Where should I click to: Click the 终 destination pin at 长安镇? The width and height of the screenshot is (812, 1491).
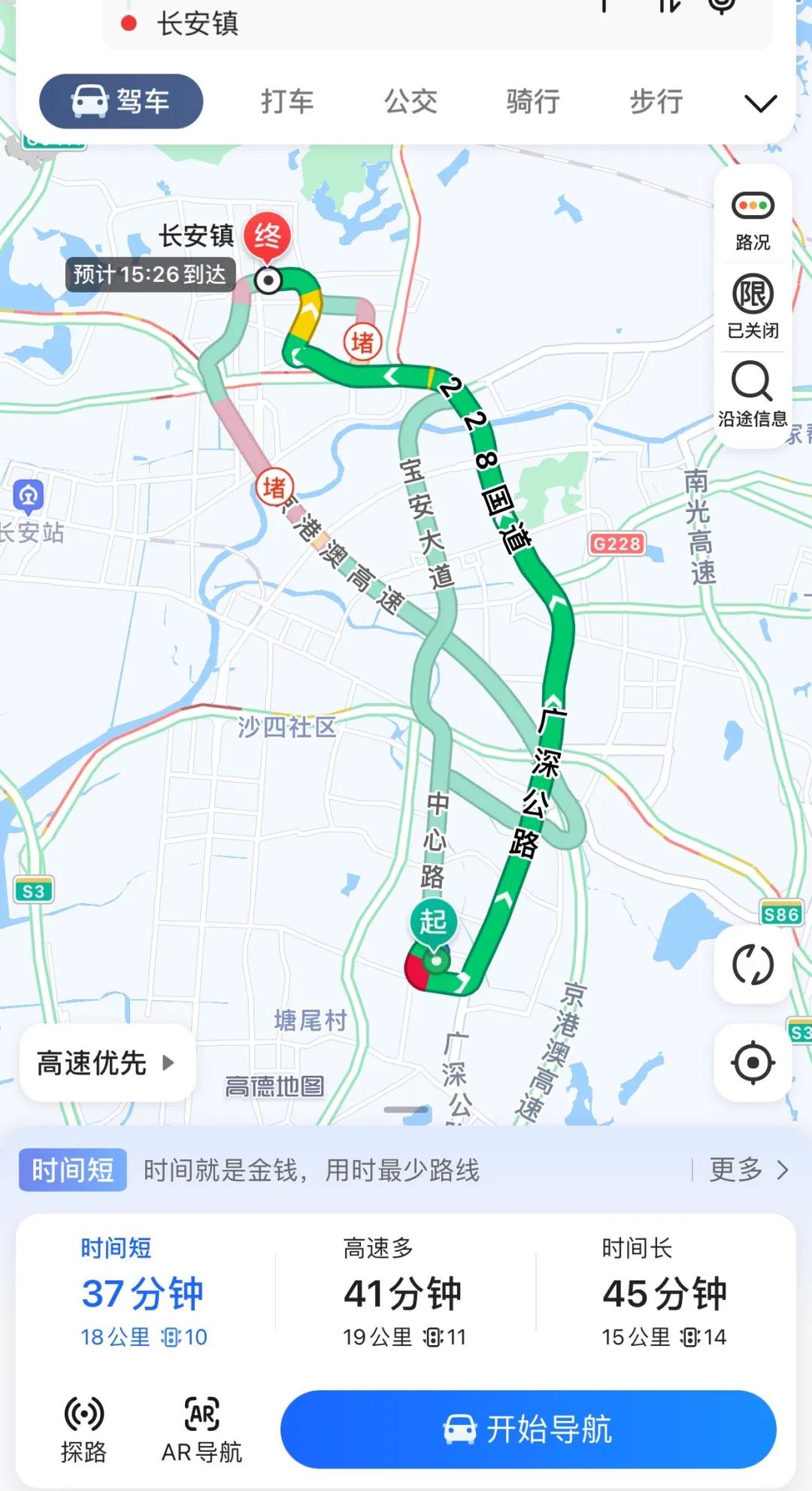tap(268, 237)
